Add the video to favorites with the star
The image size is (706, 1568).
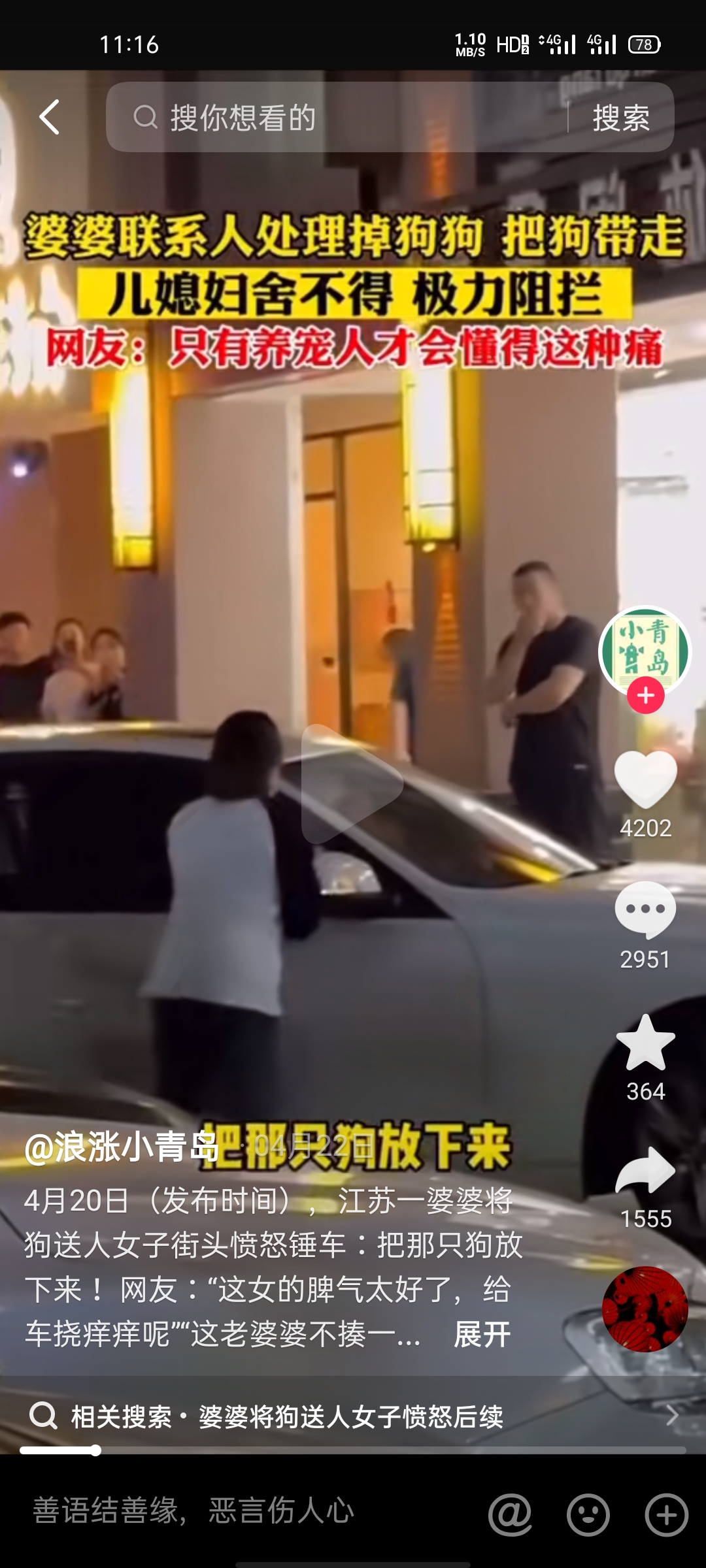click(645, 1043)
